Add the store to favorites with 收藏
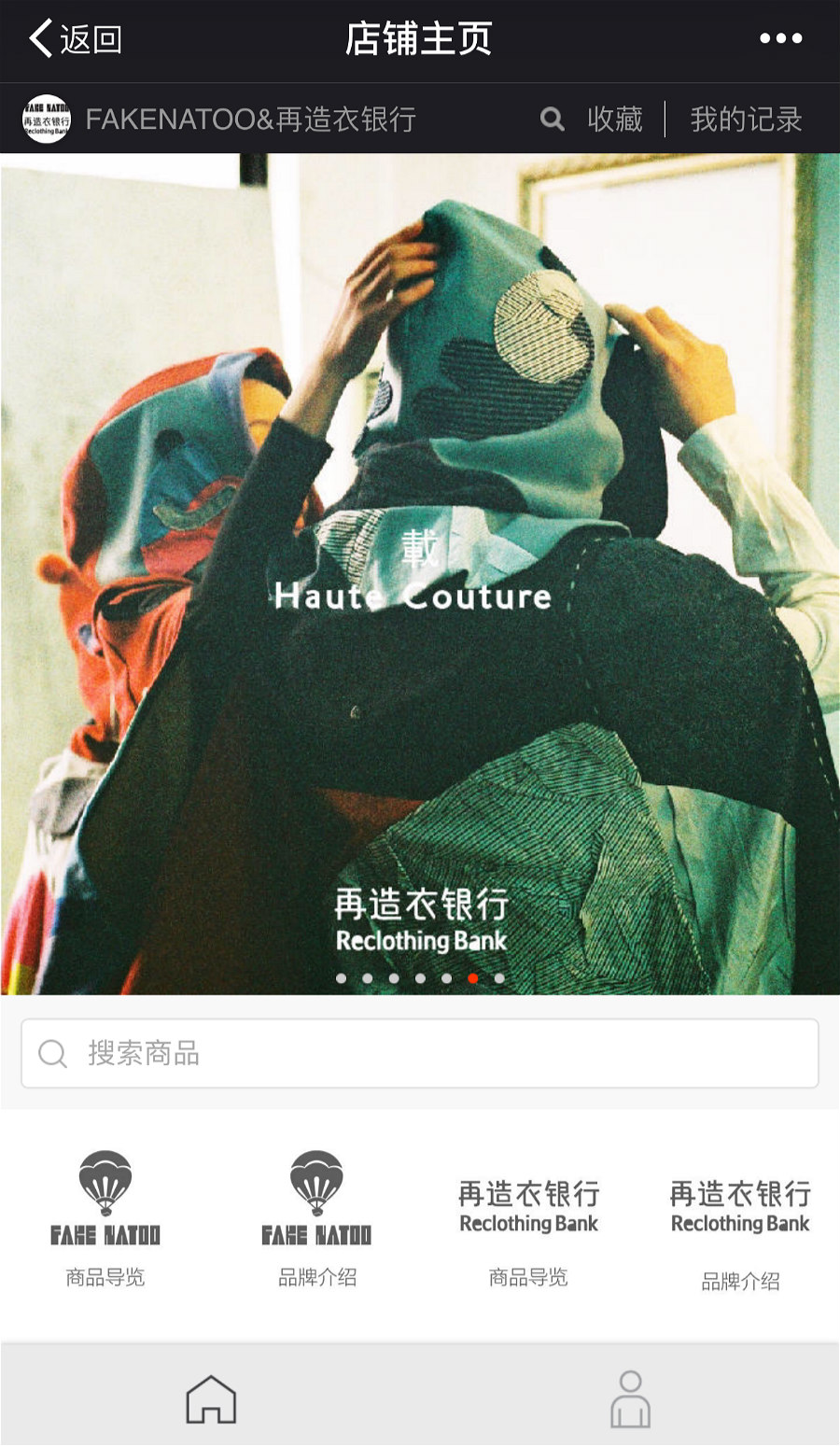The width and height of the screenshot is (840, 1446). point(614,119)
